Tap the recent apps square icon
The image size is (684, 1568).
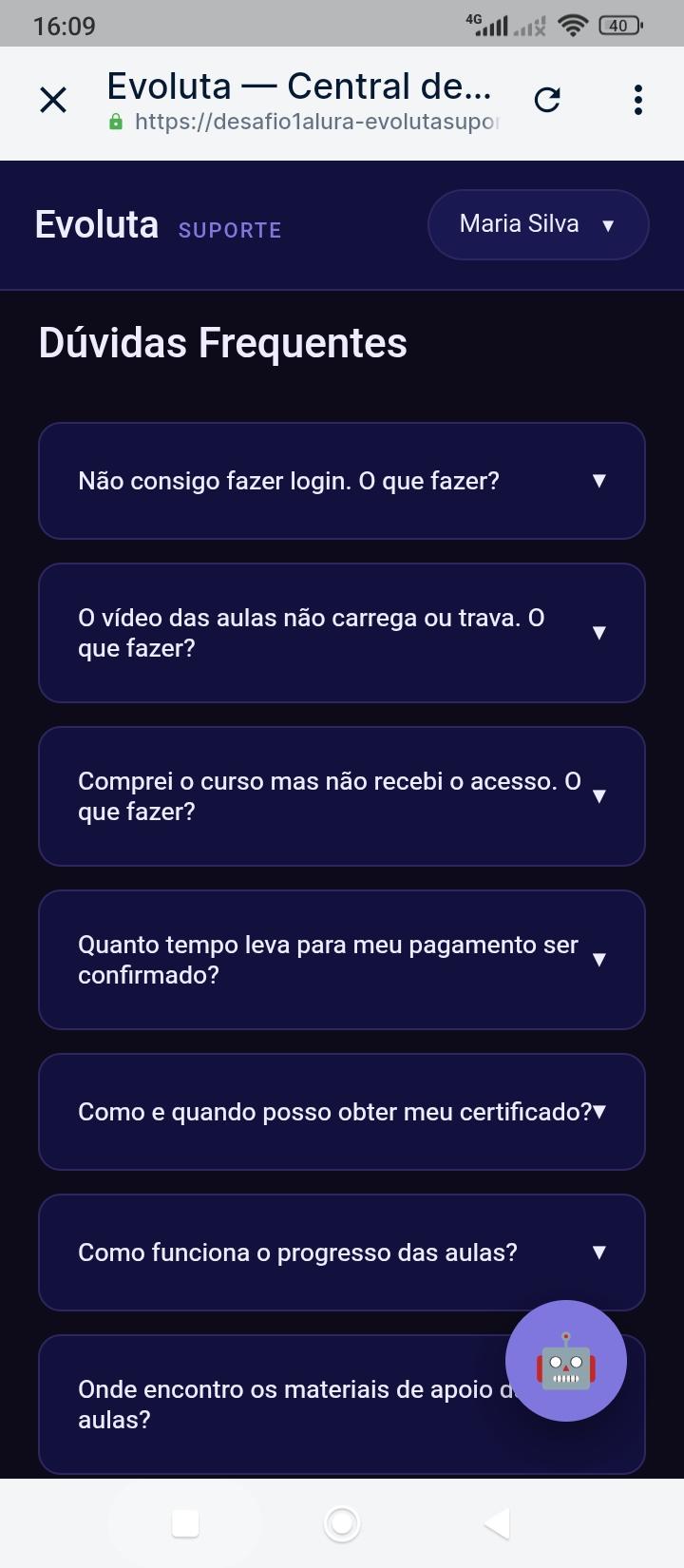pyautogui.click(x=182, y=1523)
